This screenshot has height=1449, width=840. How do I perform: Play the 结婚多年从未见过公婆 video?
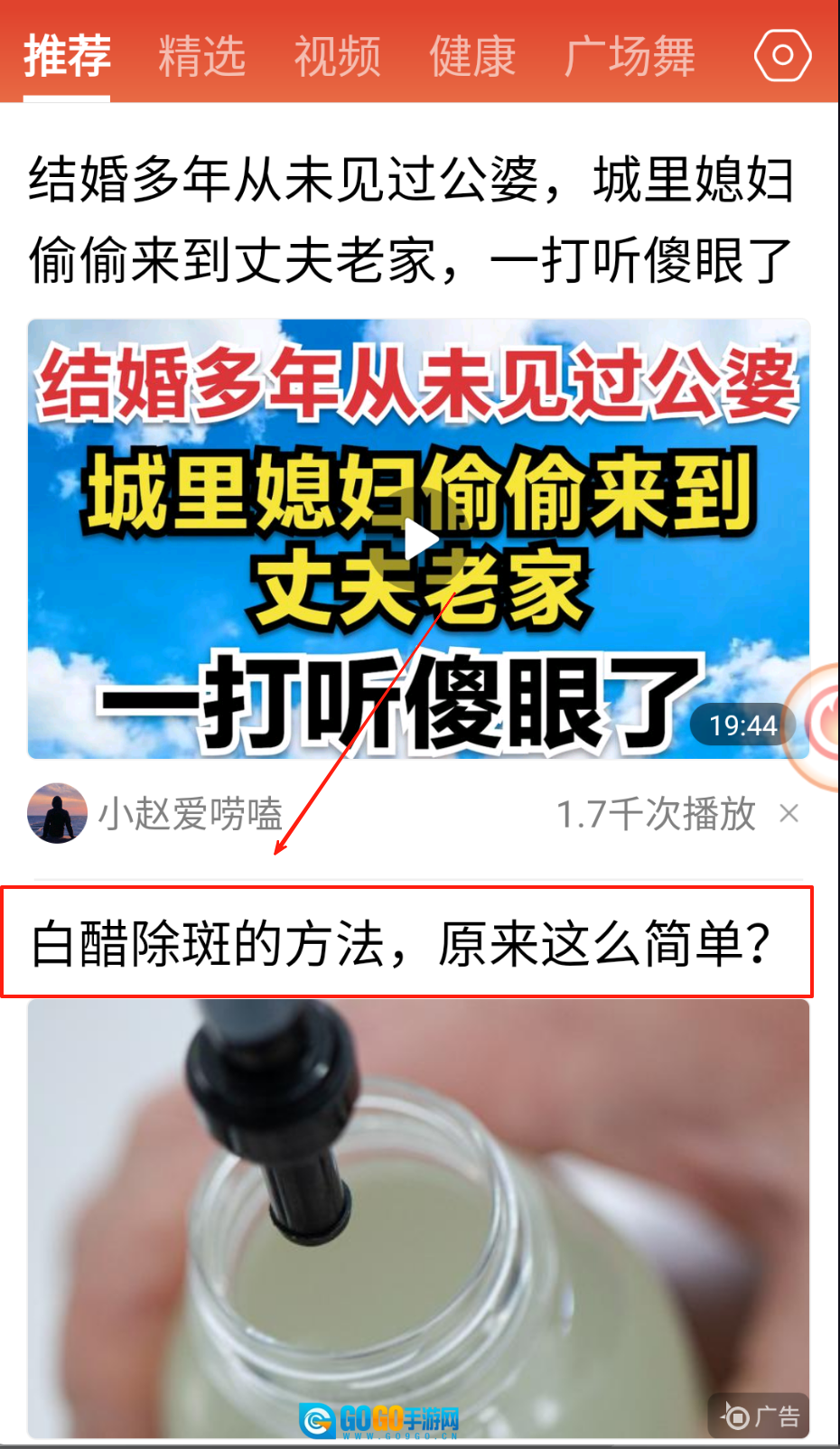coord(420,539)
